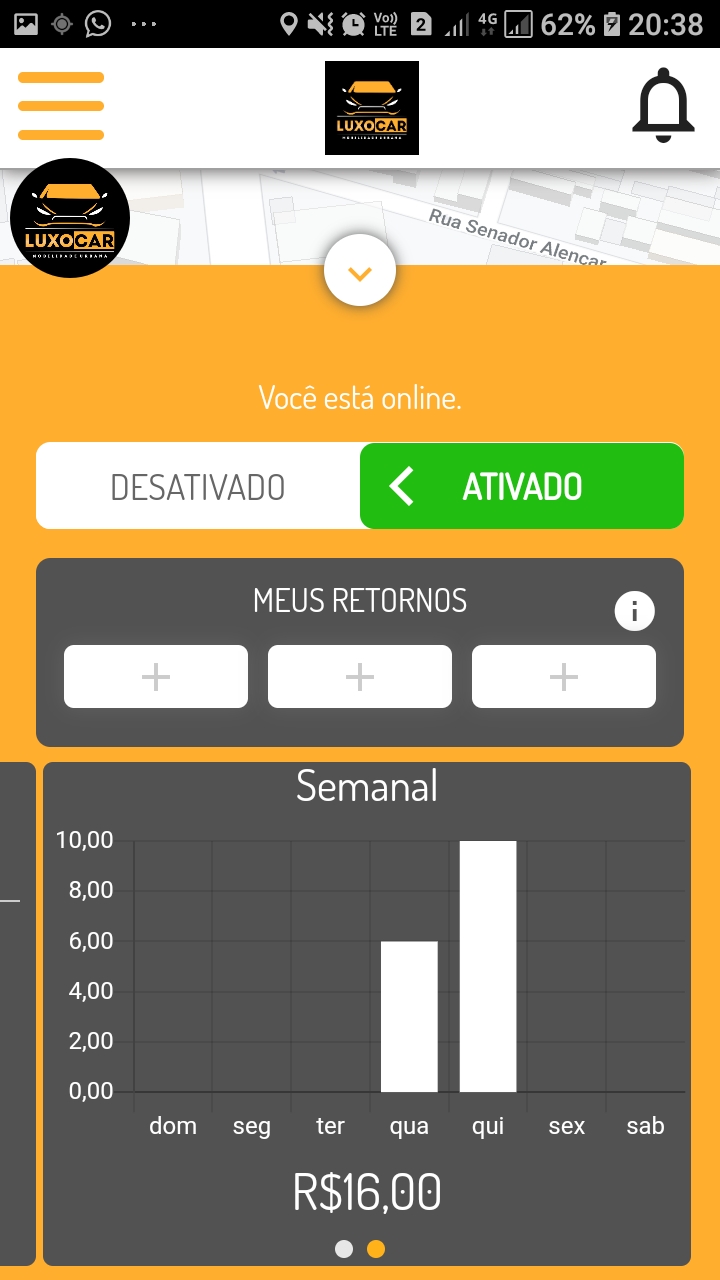Add a third return destination
The height and width of the screenshot is (1280, 720).
click(x=564, y=677)
